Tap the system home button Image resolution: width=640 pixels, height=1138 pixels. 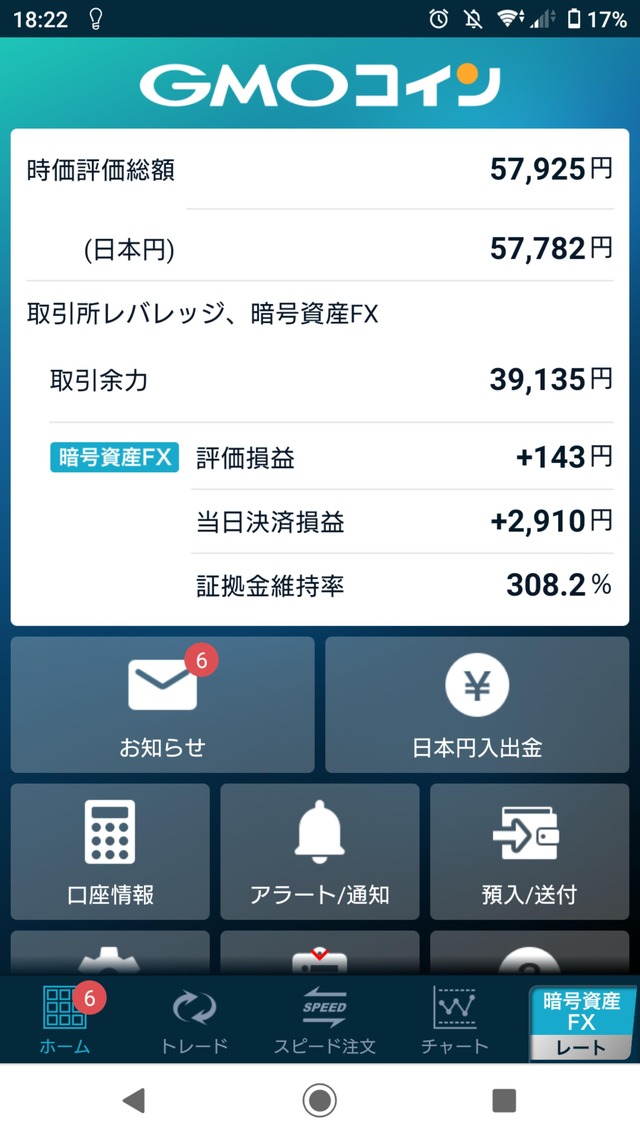point(319,1101)
